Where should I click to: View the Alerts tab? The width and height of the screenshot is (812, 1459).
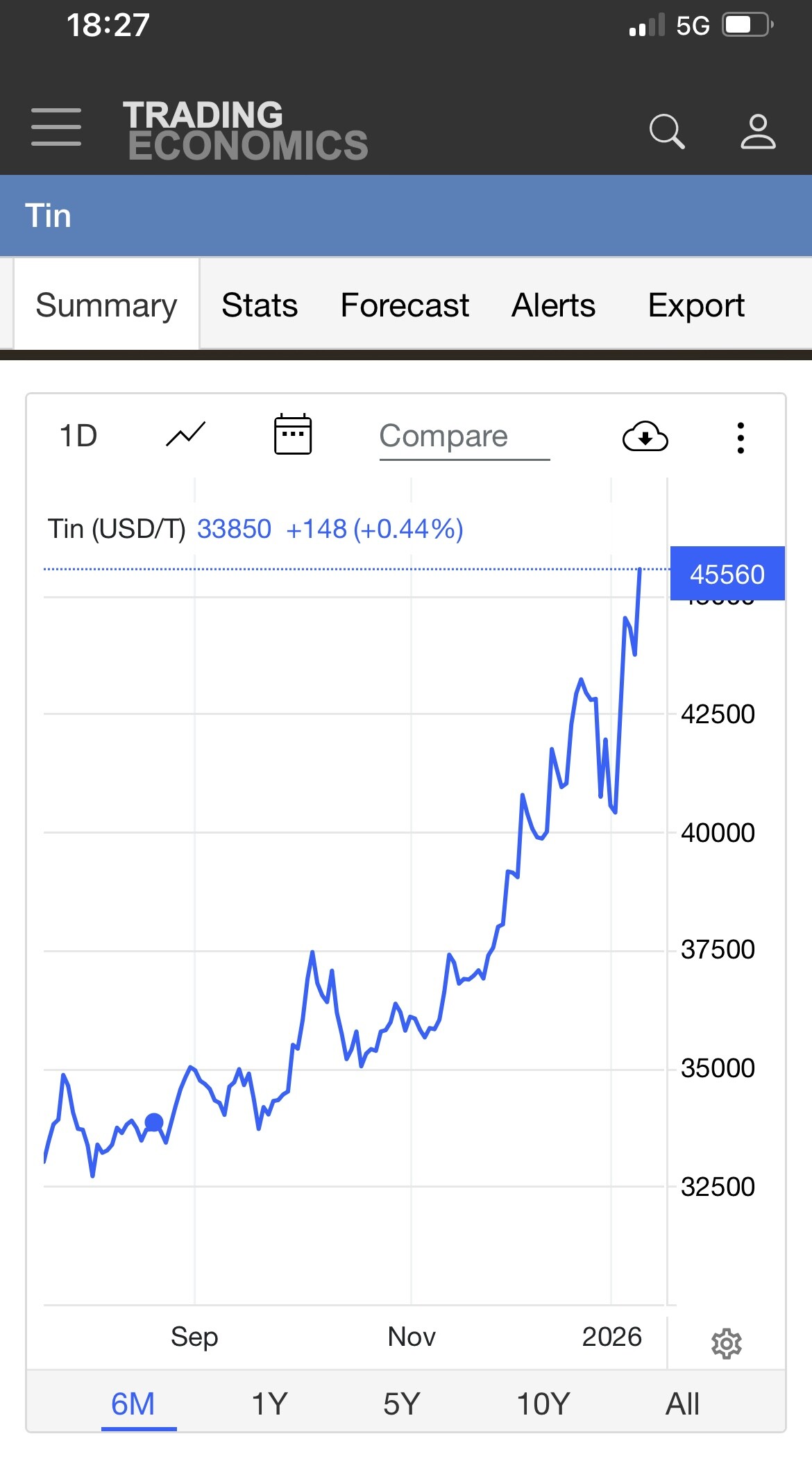click(x=553, y=305)
